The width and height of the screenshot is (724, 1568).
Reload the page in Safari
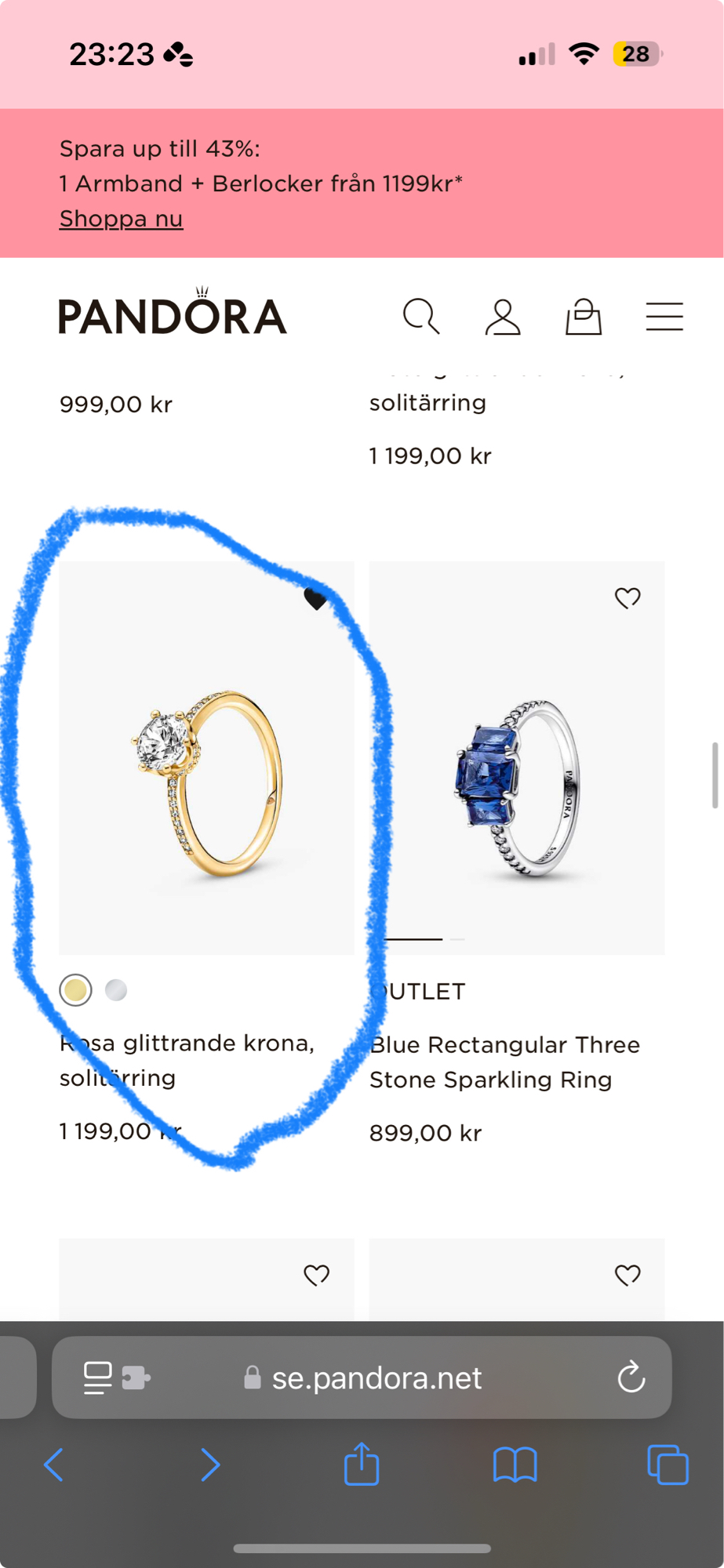(631, 1377)
